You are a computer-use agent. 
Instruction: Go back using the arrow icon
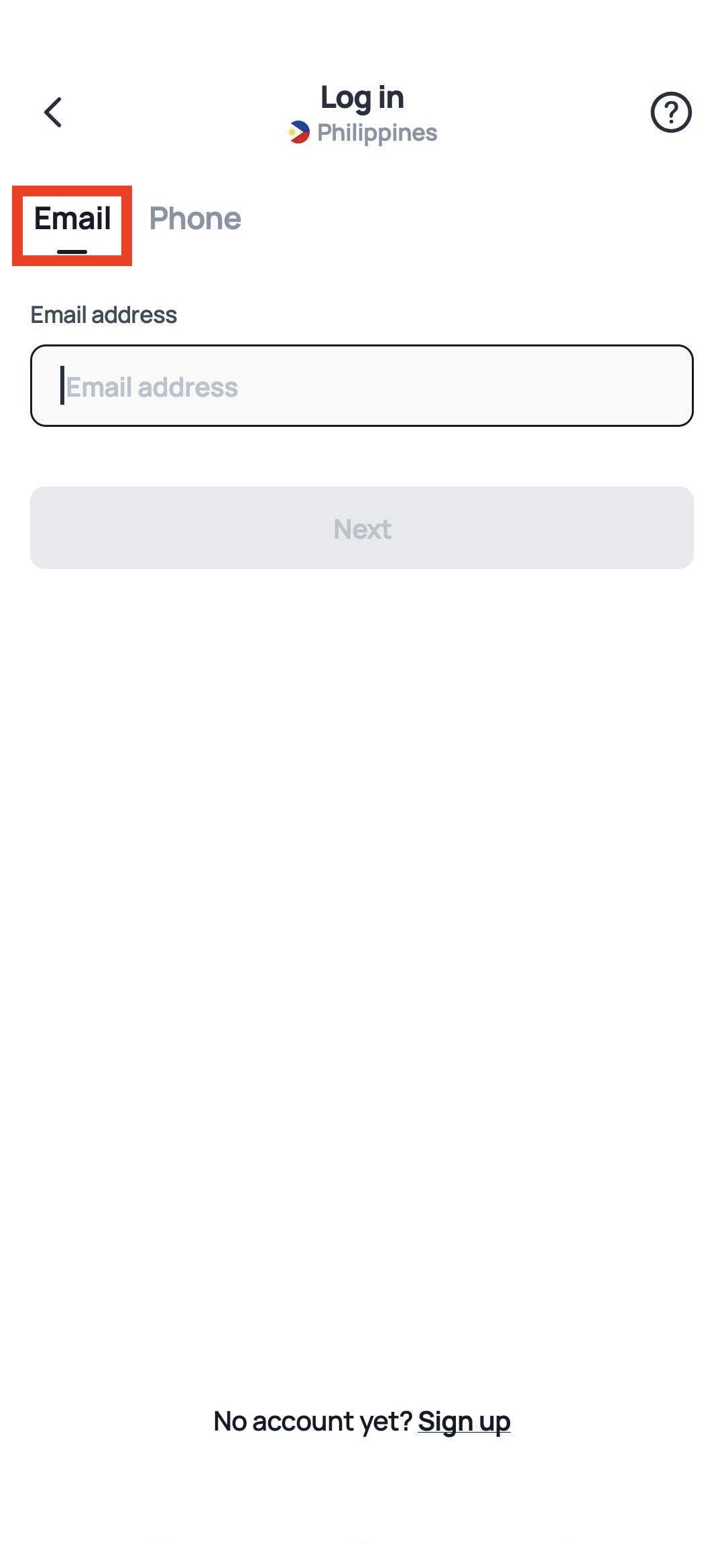tap(53, 112)
